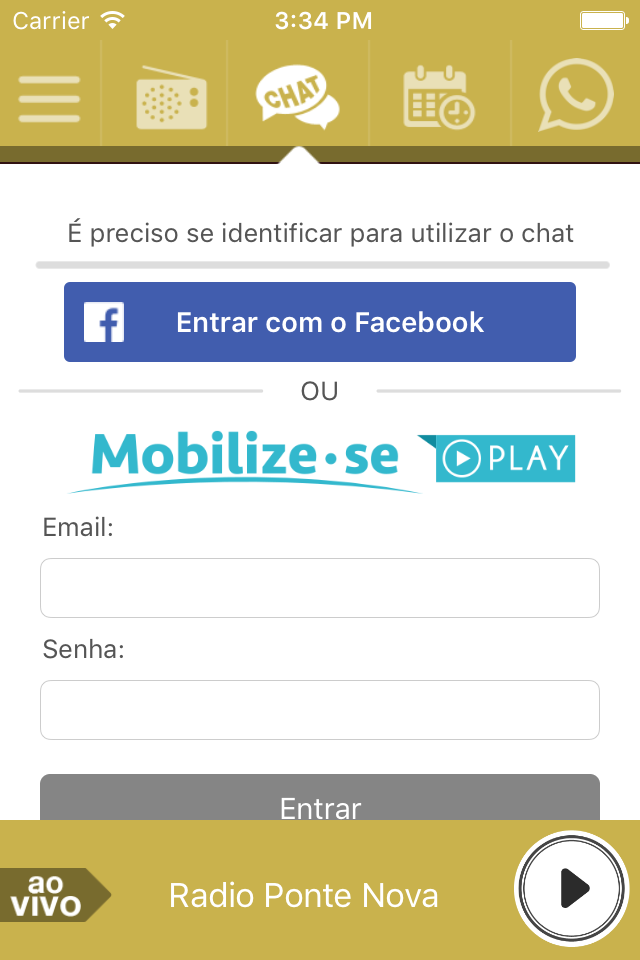Focus the Email field

[x=320, y=588]
